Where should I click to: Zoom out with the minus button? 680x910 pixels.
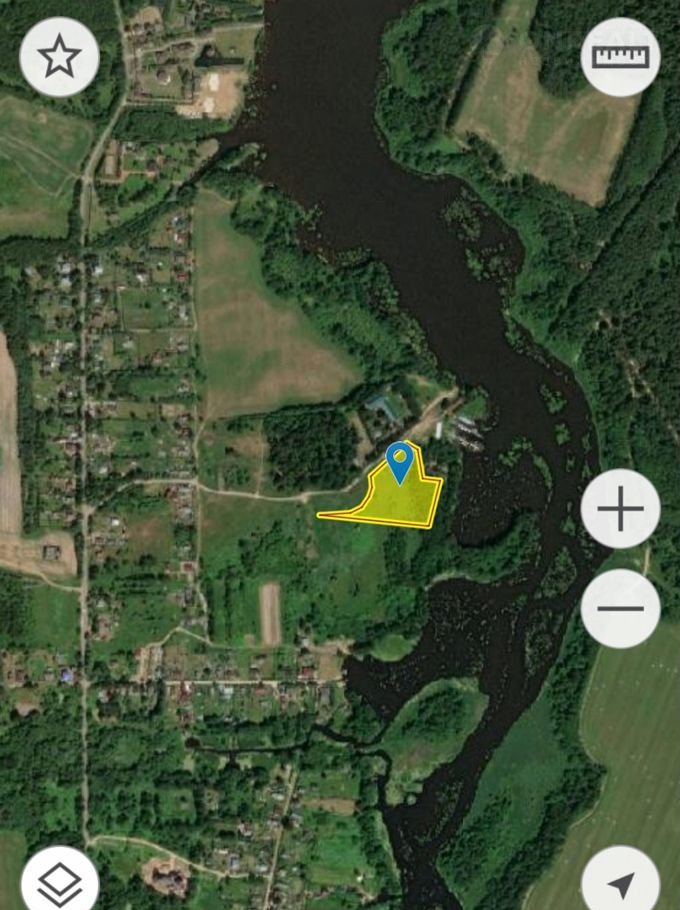point(620,608)
